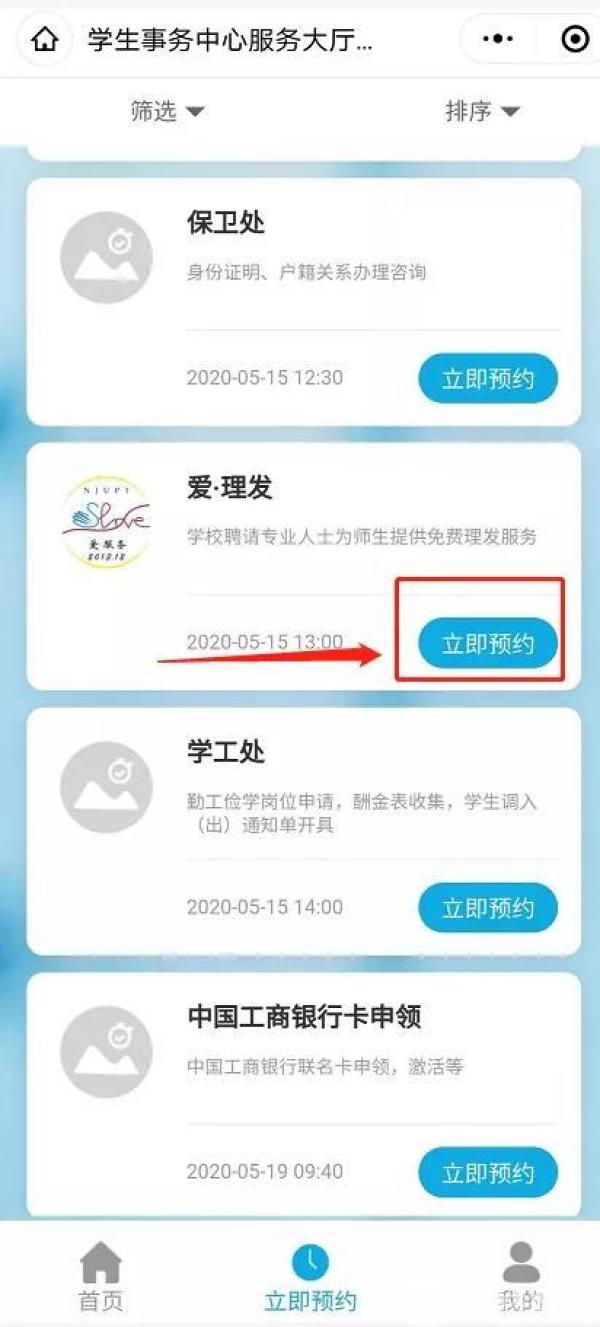Switch to the 我的 tab

click(521, 1277)
